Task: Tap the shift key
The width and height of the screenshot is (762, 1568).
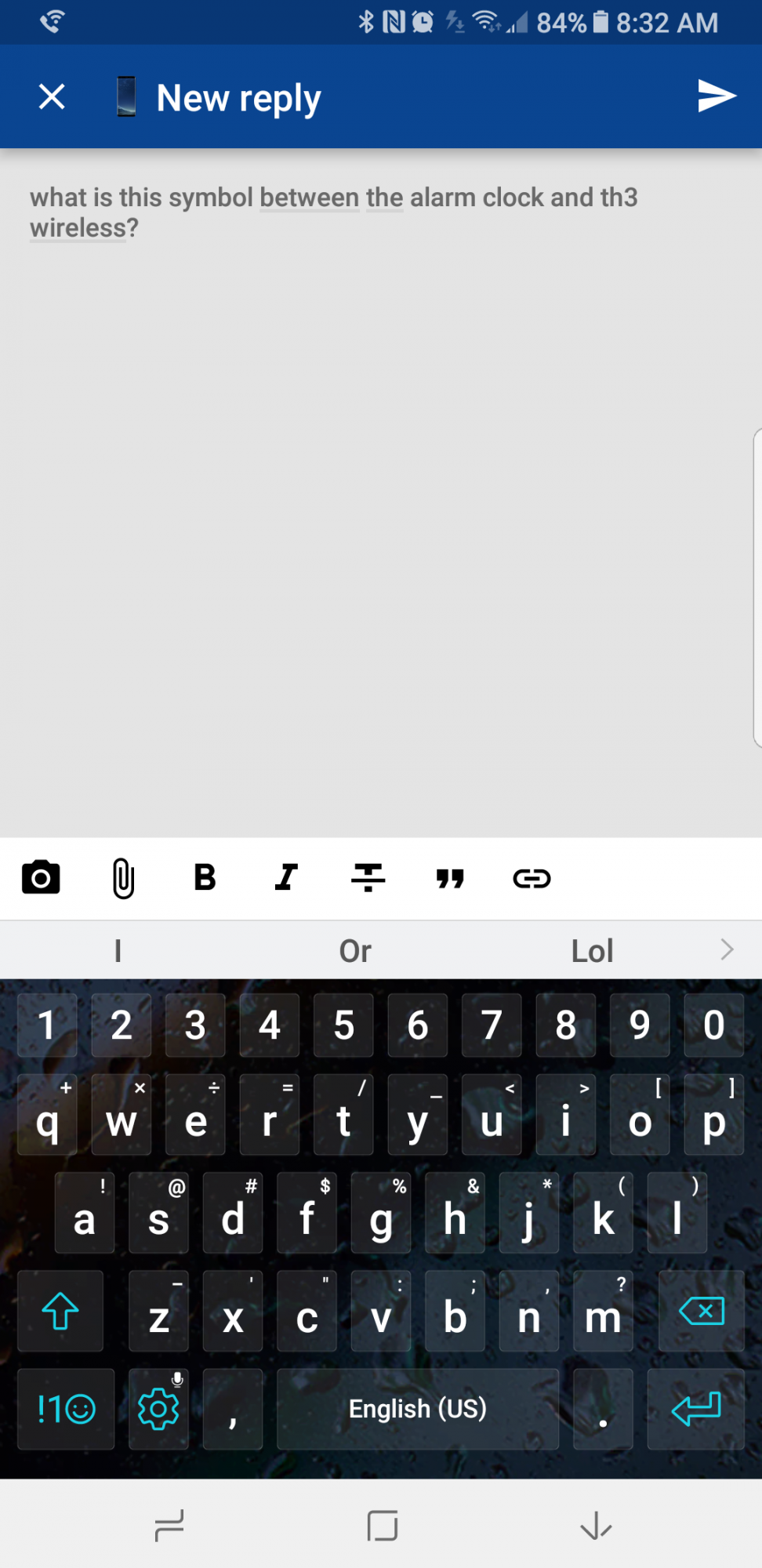Action: [x=60, y=1311]
